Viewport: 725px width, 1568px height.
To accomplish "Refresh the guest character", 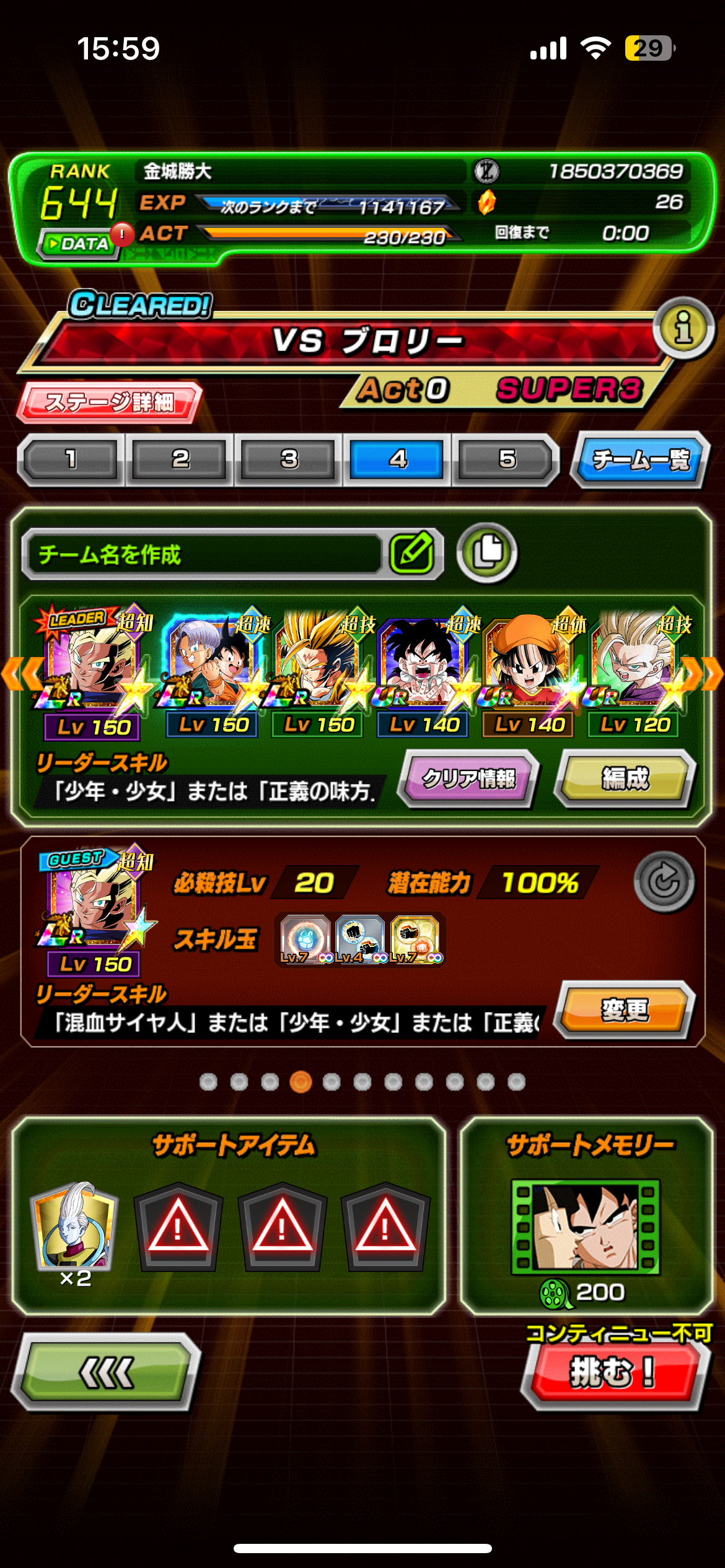I will 664,882.
